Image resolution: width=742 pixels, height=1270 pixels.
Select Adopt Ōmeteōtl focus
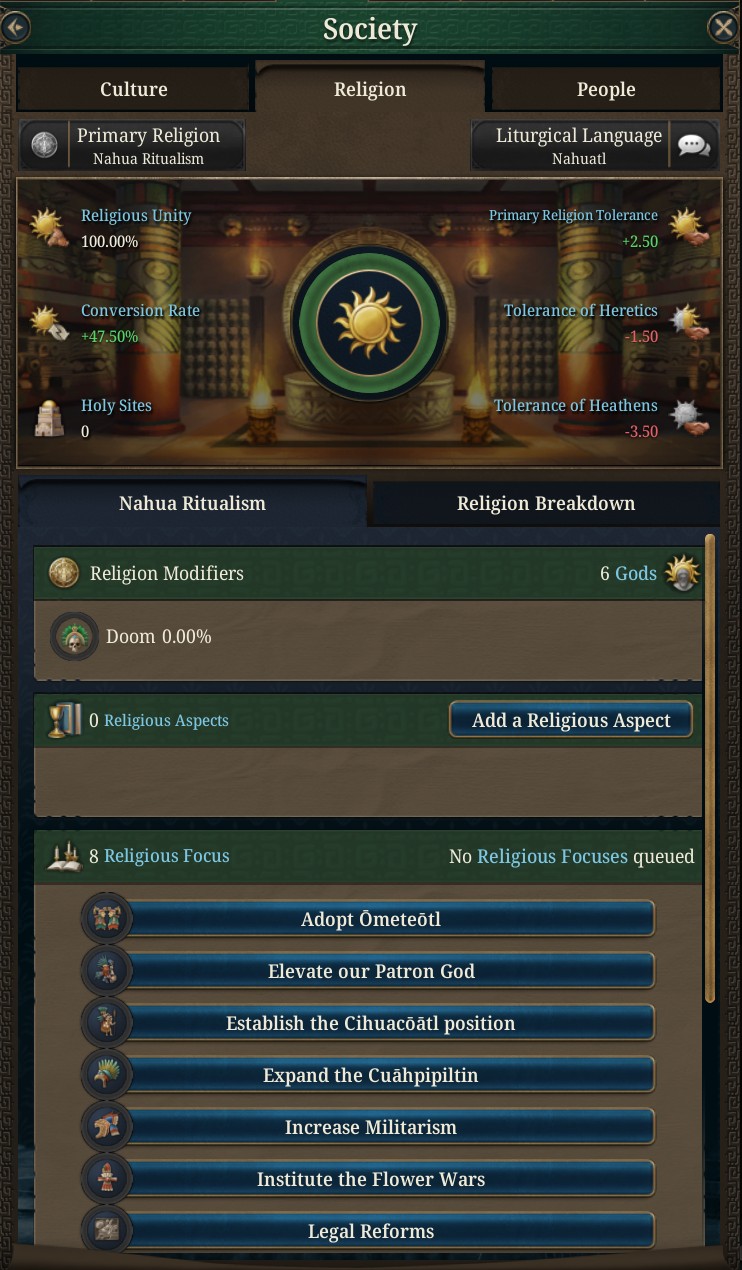370,919
